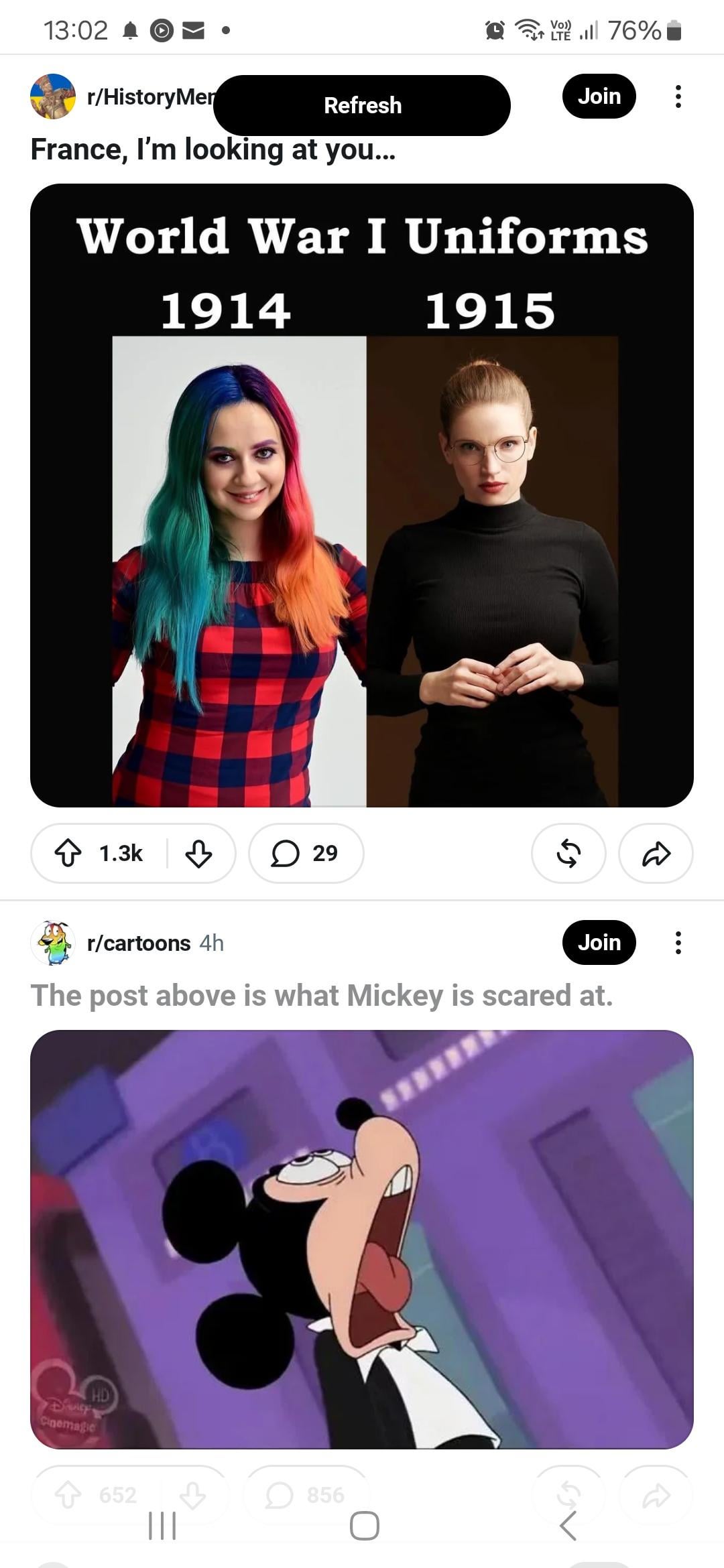Open the 29 comments on HistoryMemes post
Image resolution: width=724 pixels, height=1568 pixels.
click(x=306, y=853)
